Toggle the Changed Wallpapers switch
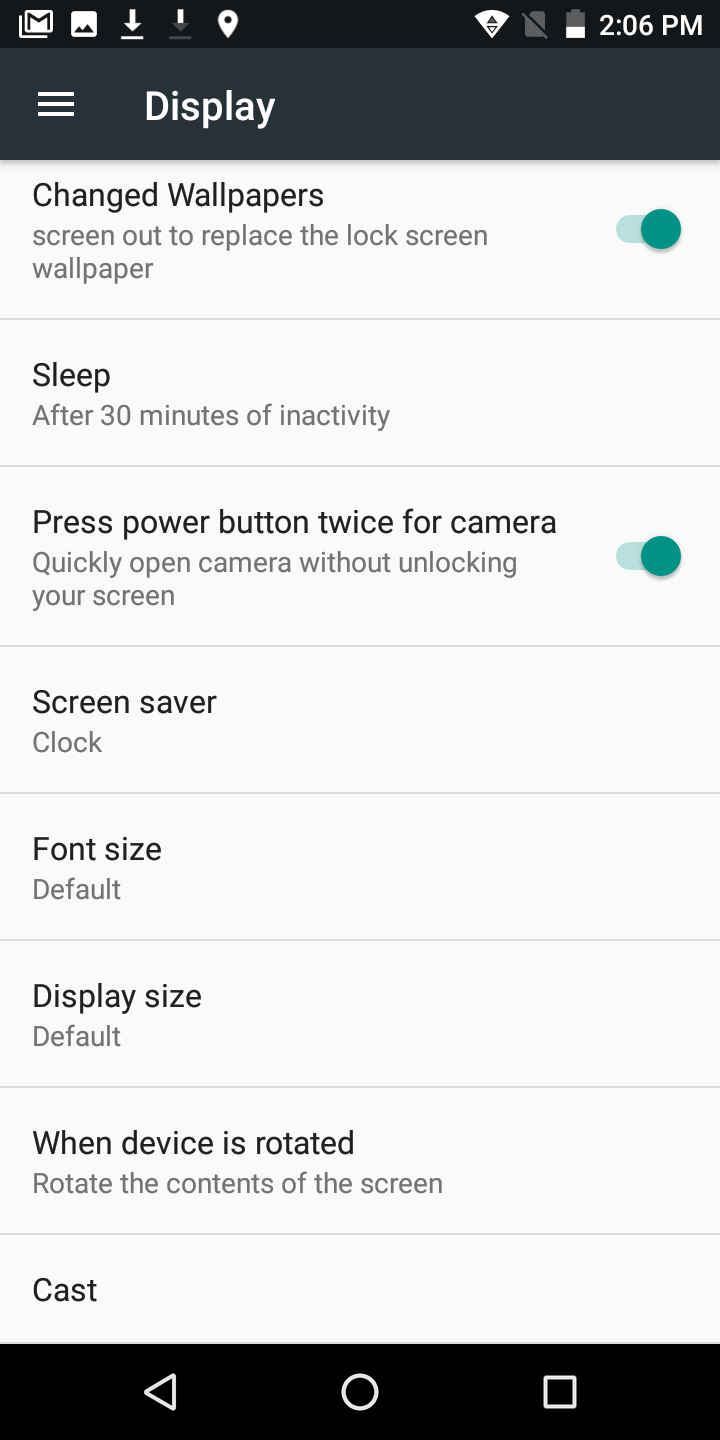 click(648, 230)
